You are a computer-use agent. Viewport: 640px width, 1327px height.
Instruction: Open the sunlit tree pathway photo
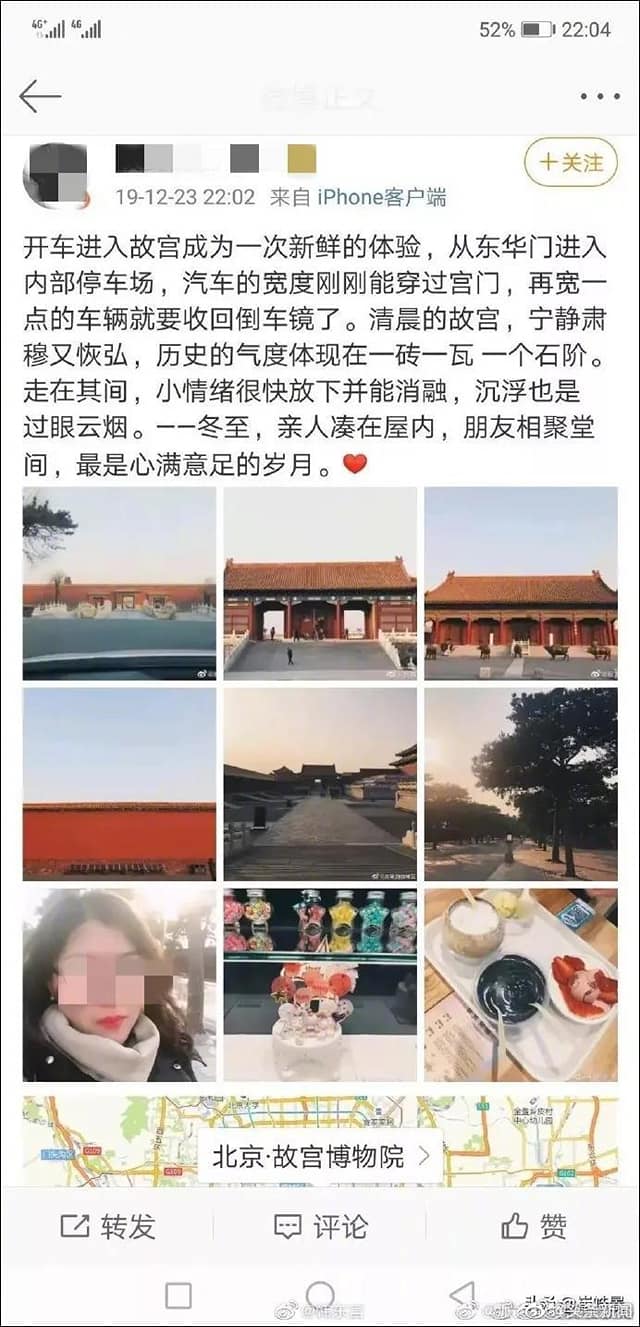coord(521,784)
